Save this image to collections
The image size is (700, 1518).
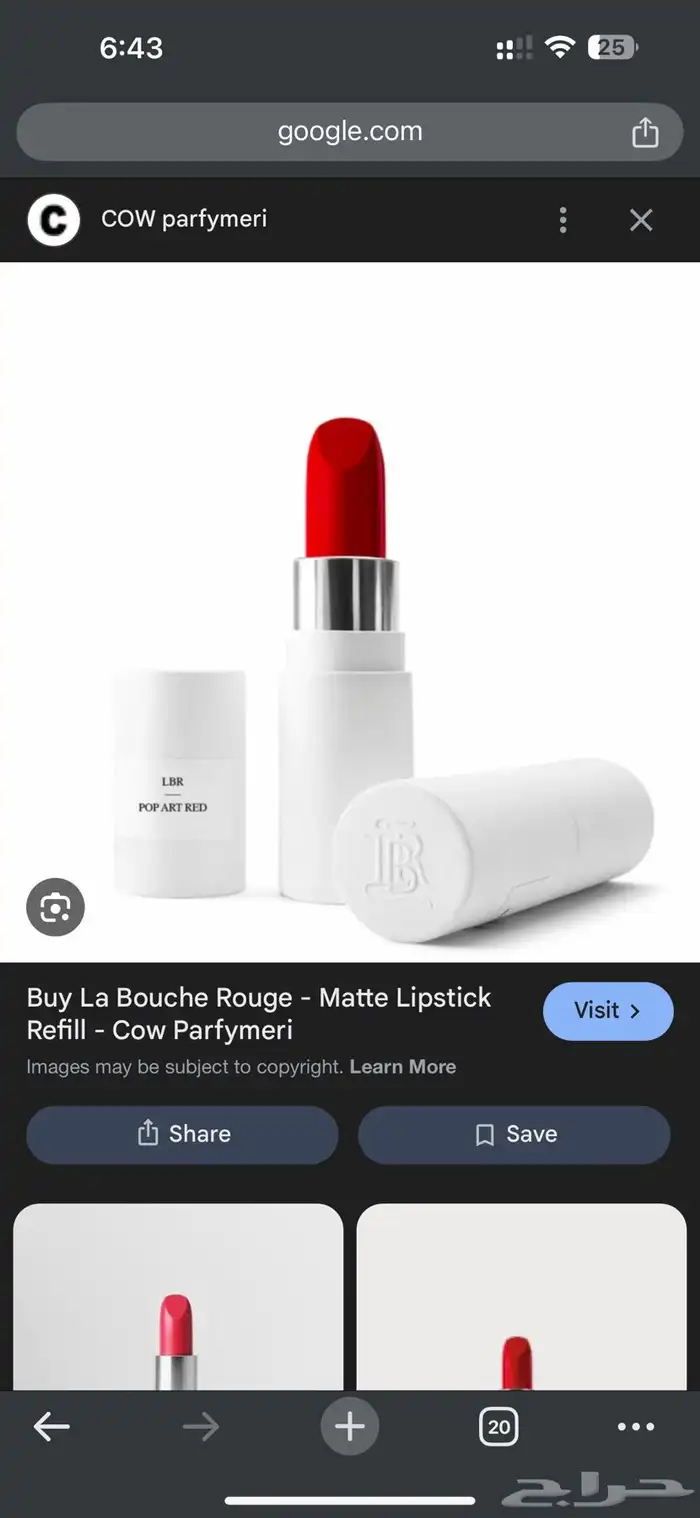pos(514,1134)
